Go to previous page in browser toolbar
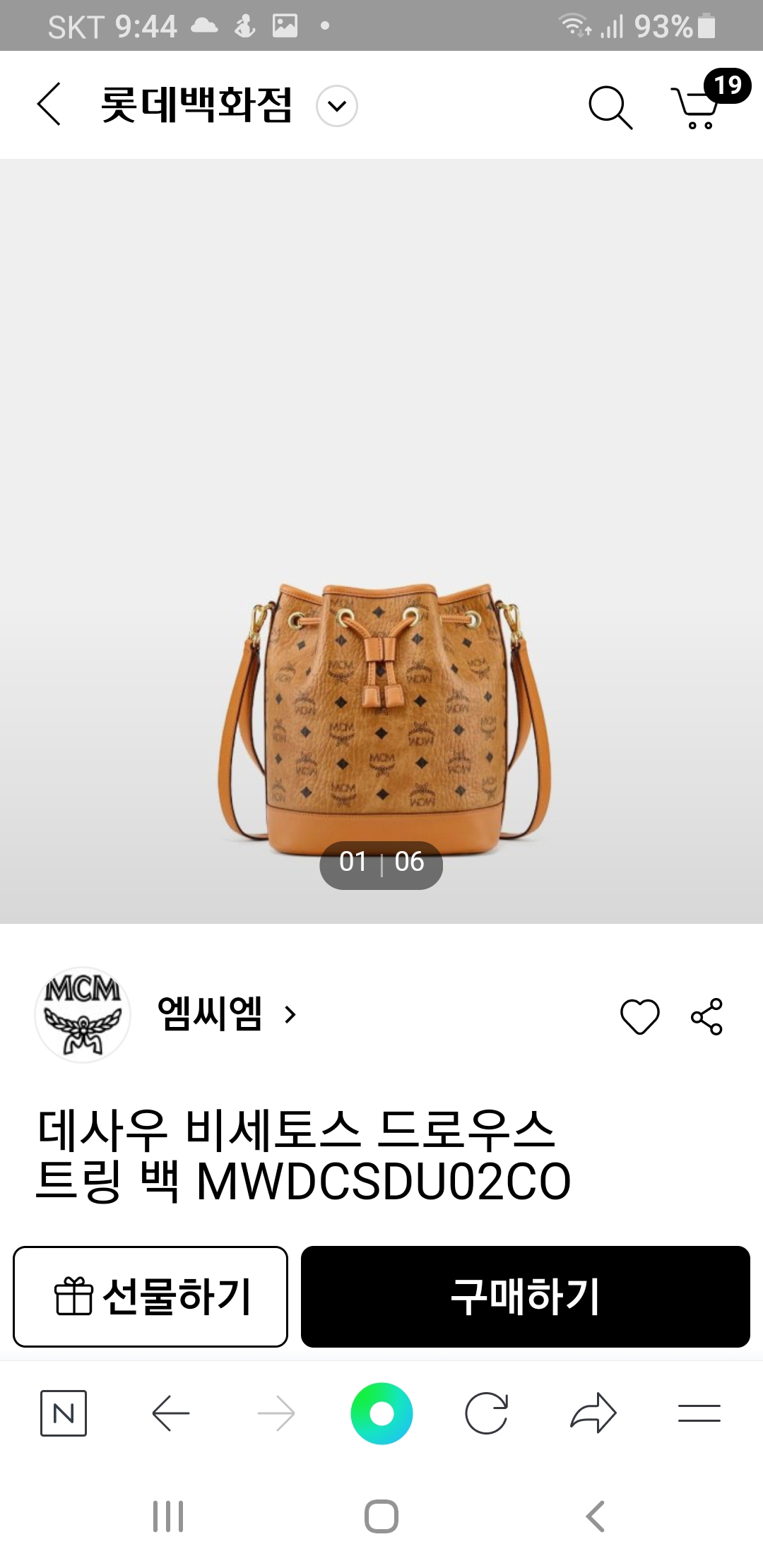The image size is (763, 1568). pos(171,1413)
